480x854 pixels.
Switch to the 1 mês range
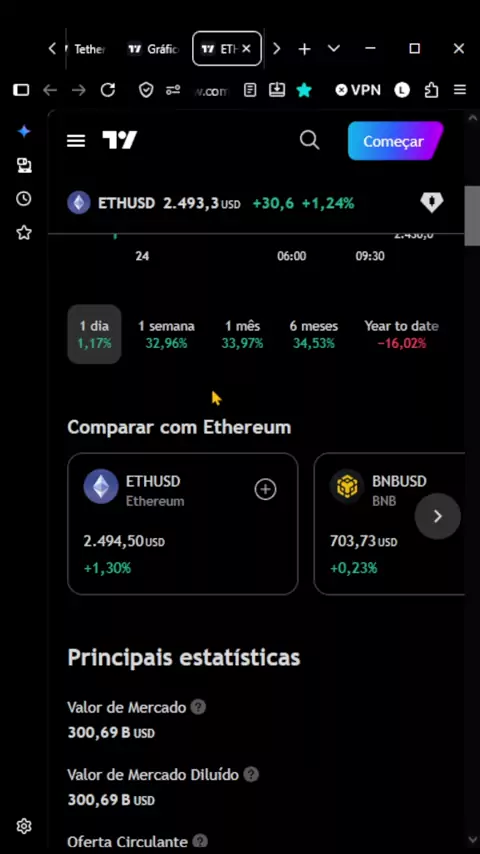click(242, 334)
